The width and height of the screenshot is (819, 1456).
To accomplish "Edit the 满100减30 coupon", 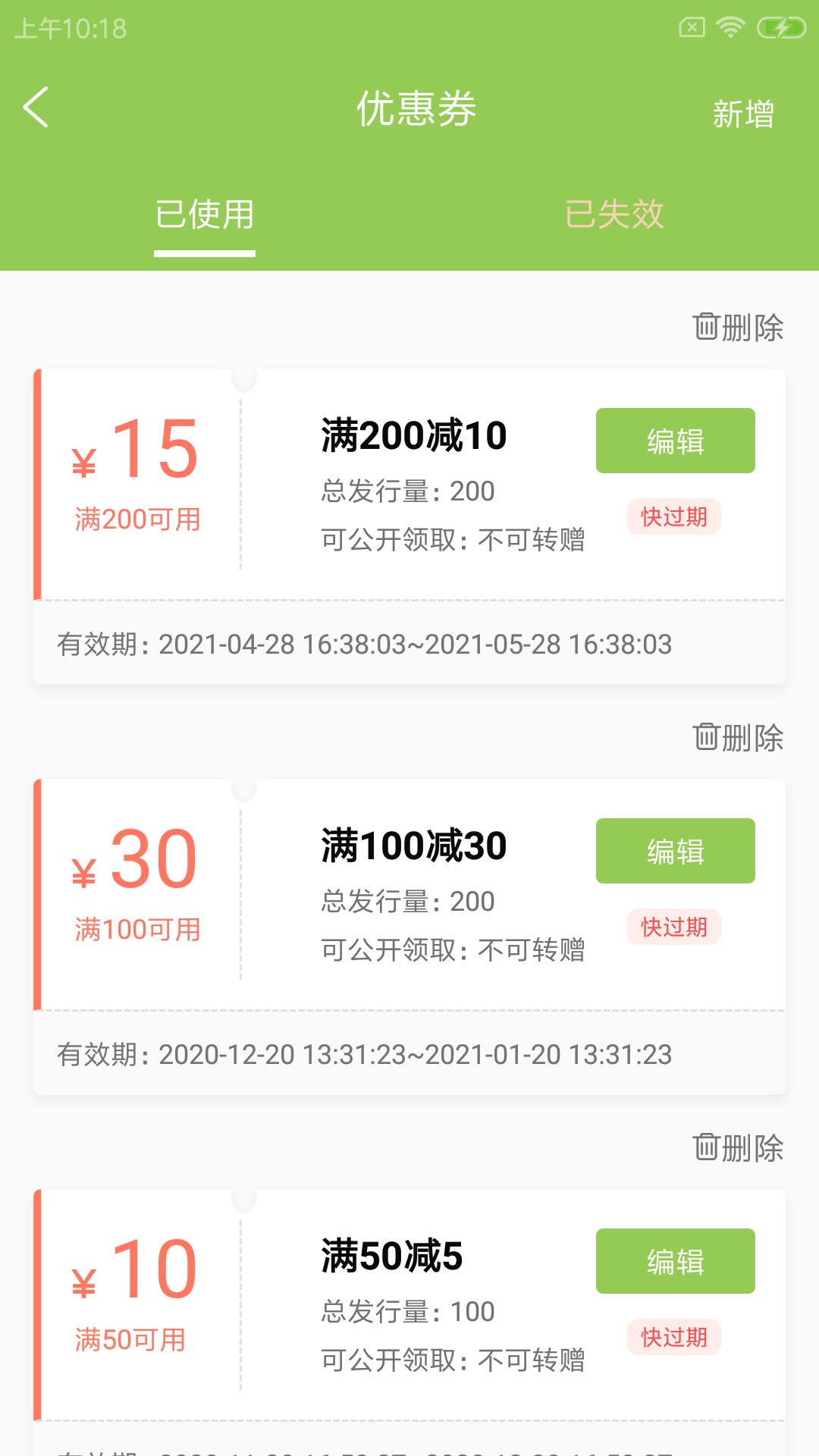I will click(x=675, y=851).
